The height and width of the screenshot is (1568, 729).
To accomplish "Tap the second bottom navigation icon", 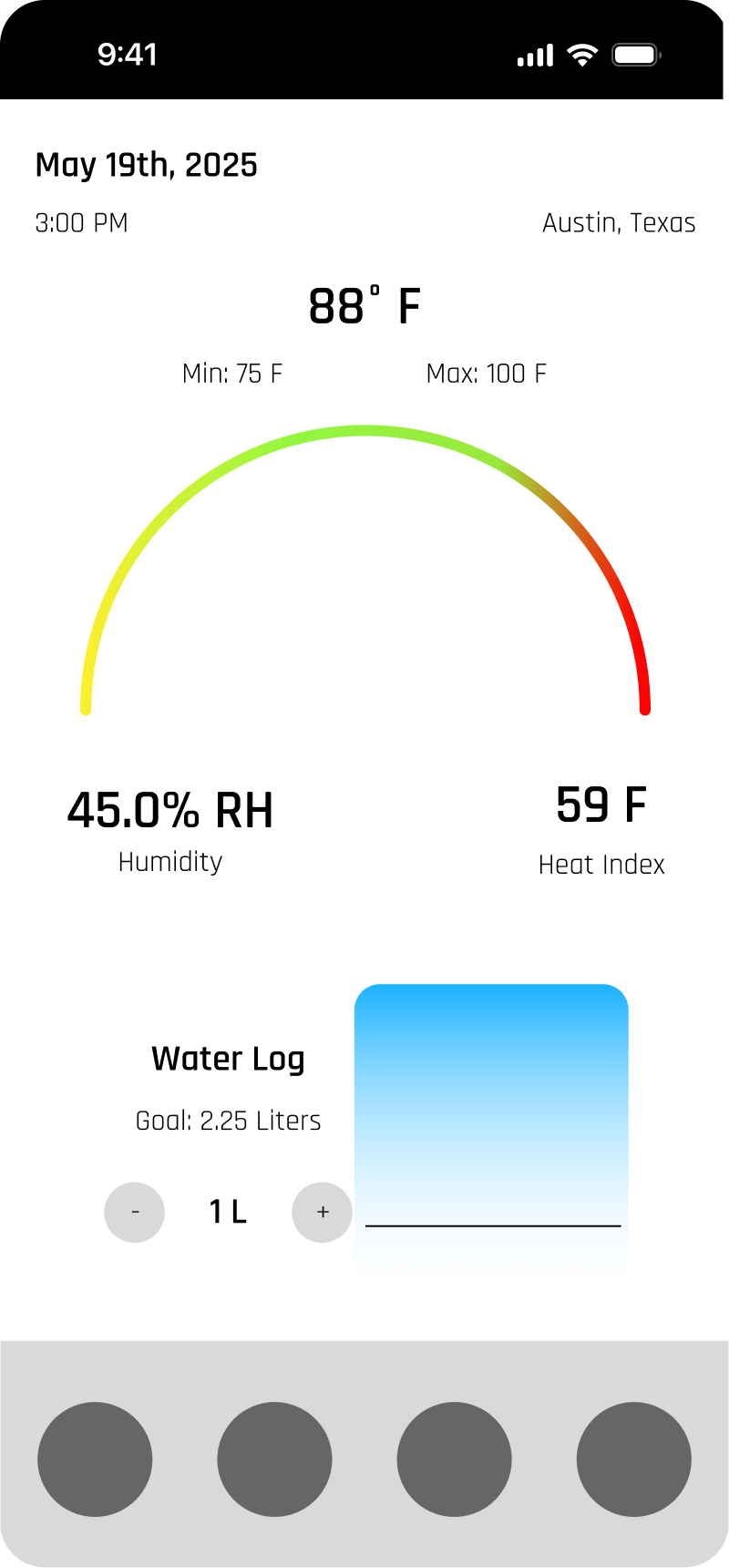I will (274, 1459).
